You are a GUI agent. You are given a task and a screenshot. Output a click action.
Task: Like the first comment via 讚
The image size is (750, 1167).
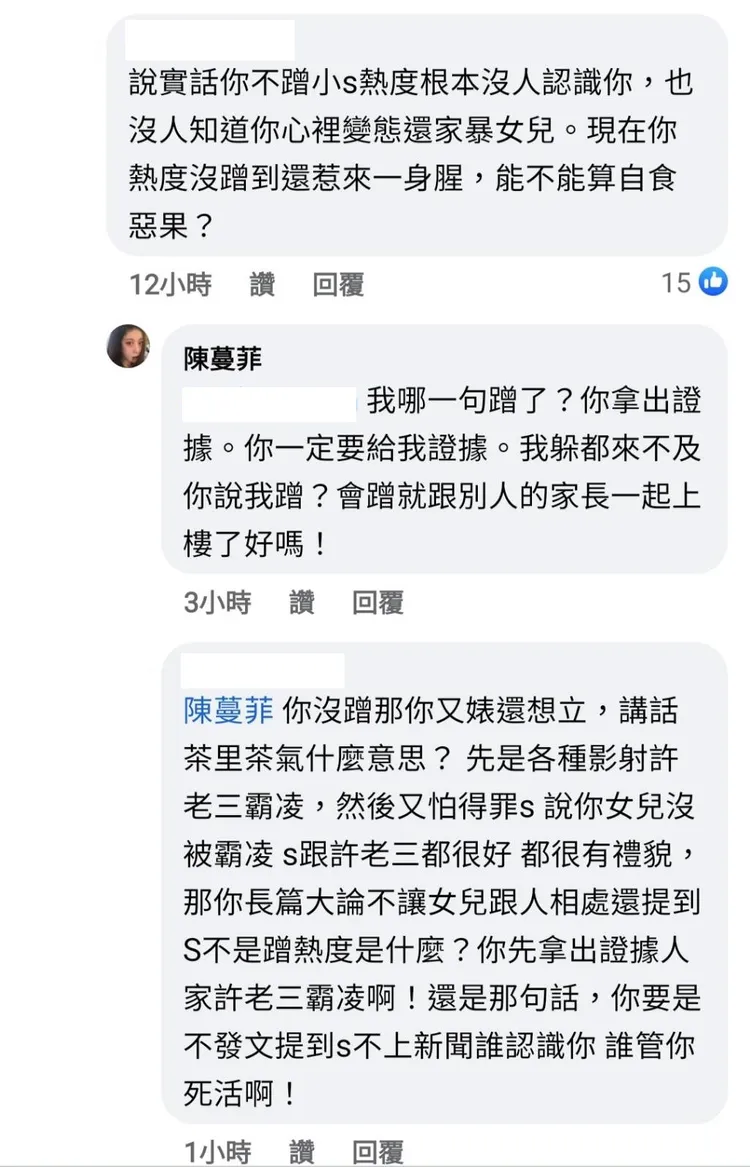[259, 284]
